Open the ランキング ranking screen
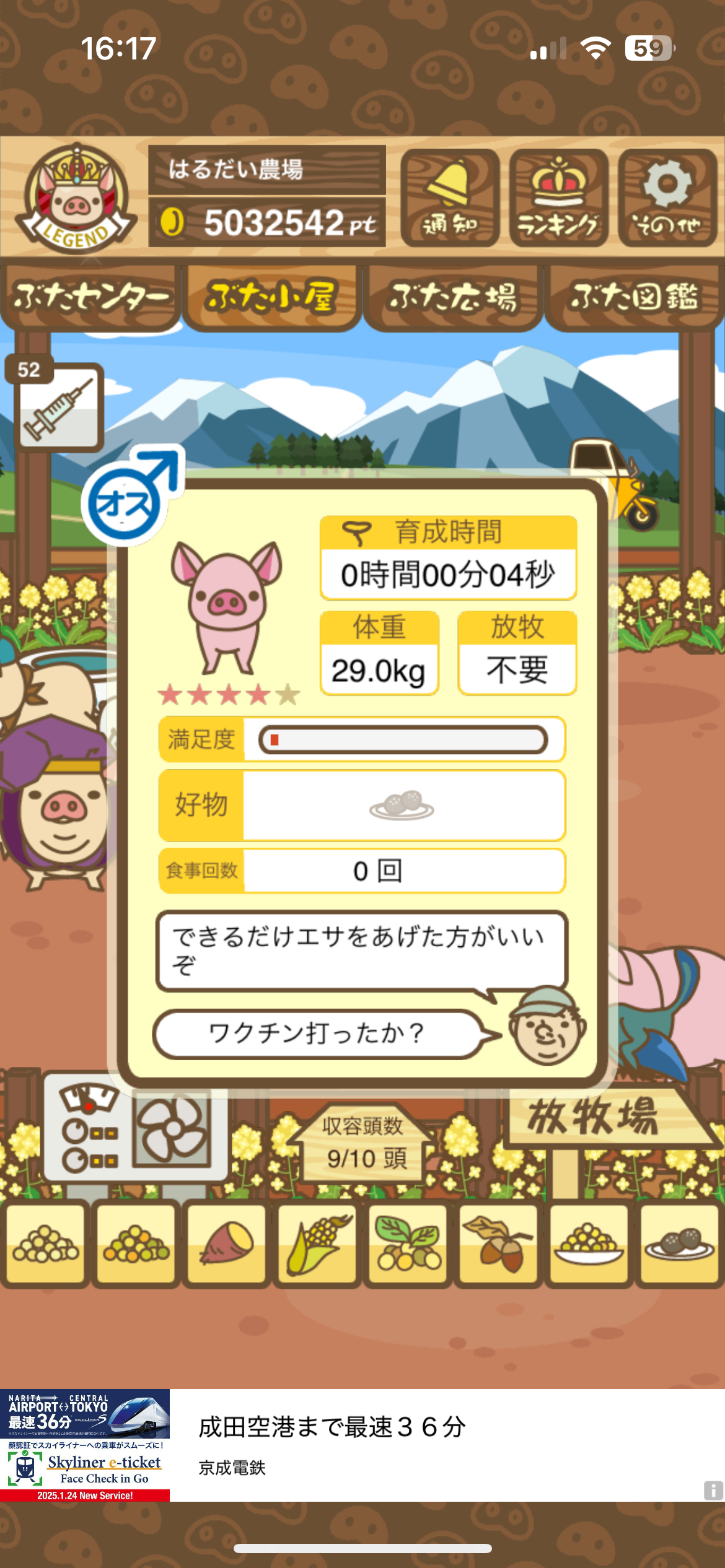This screenshot has width=725, height=1568. coord(558,198)
